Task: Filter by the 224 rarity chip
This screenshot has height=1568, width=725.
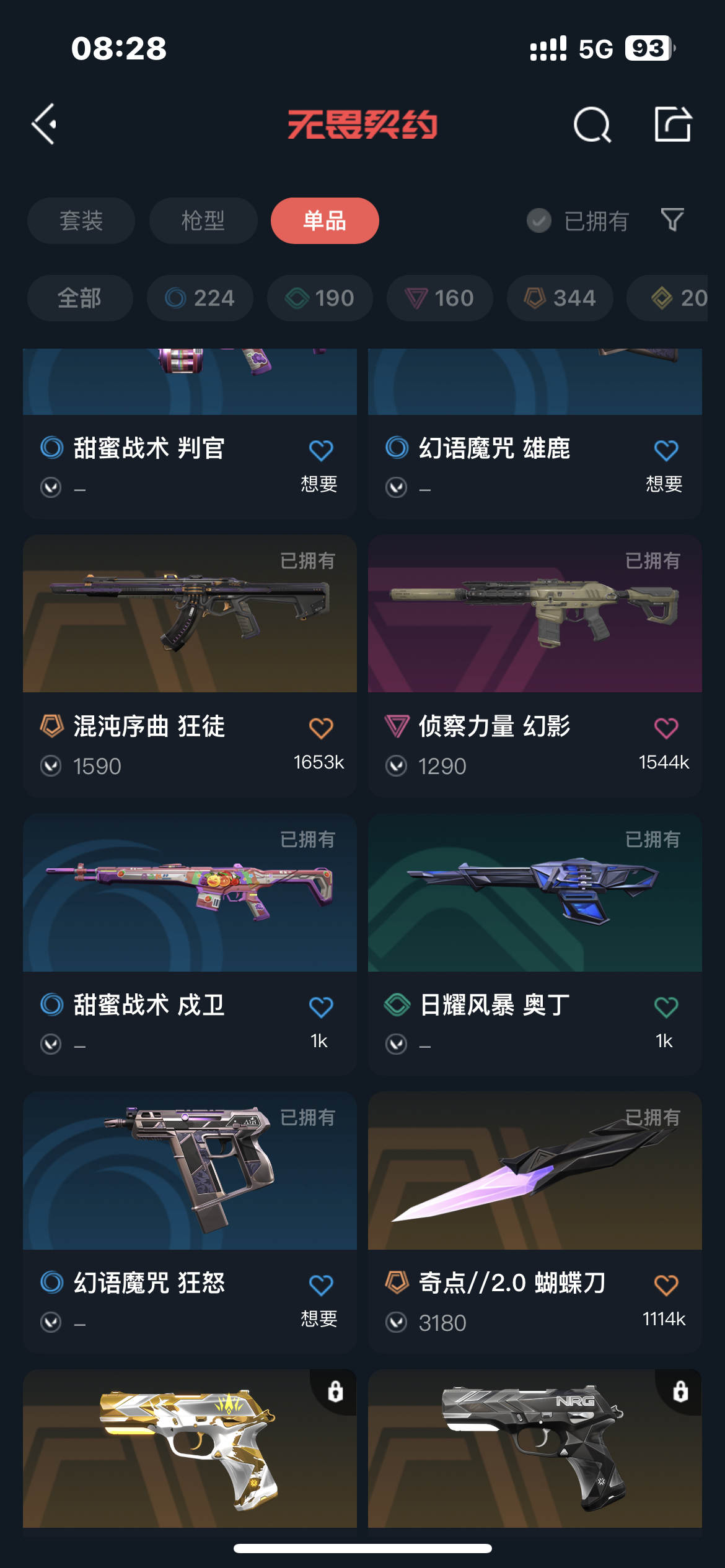Action: pyautogui.click(x=200, y=298)
